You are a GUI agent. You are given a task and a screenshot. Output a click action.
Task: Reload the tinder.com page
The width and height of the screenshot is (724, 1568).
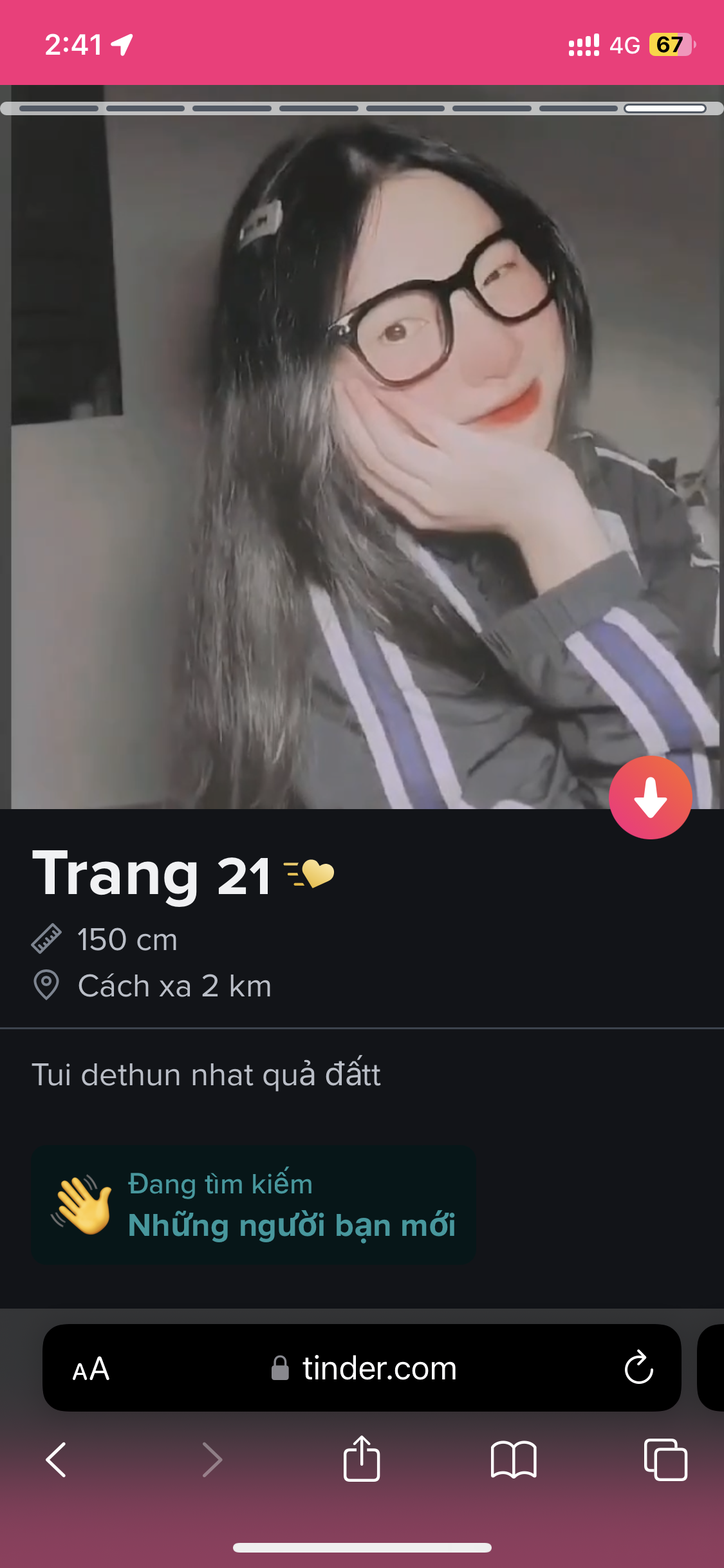(x=638, y=1368)
